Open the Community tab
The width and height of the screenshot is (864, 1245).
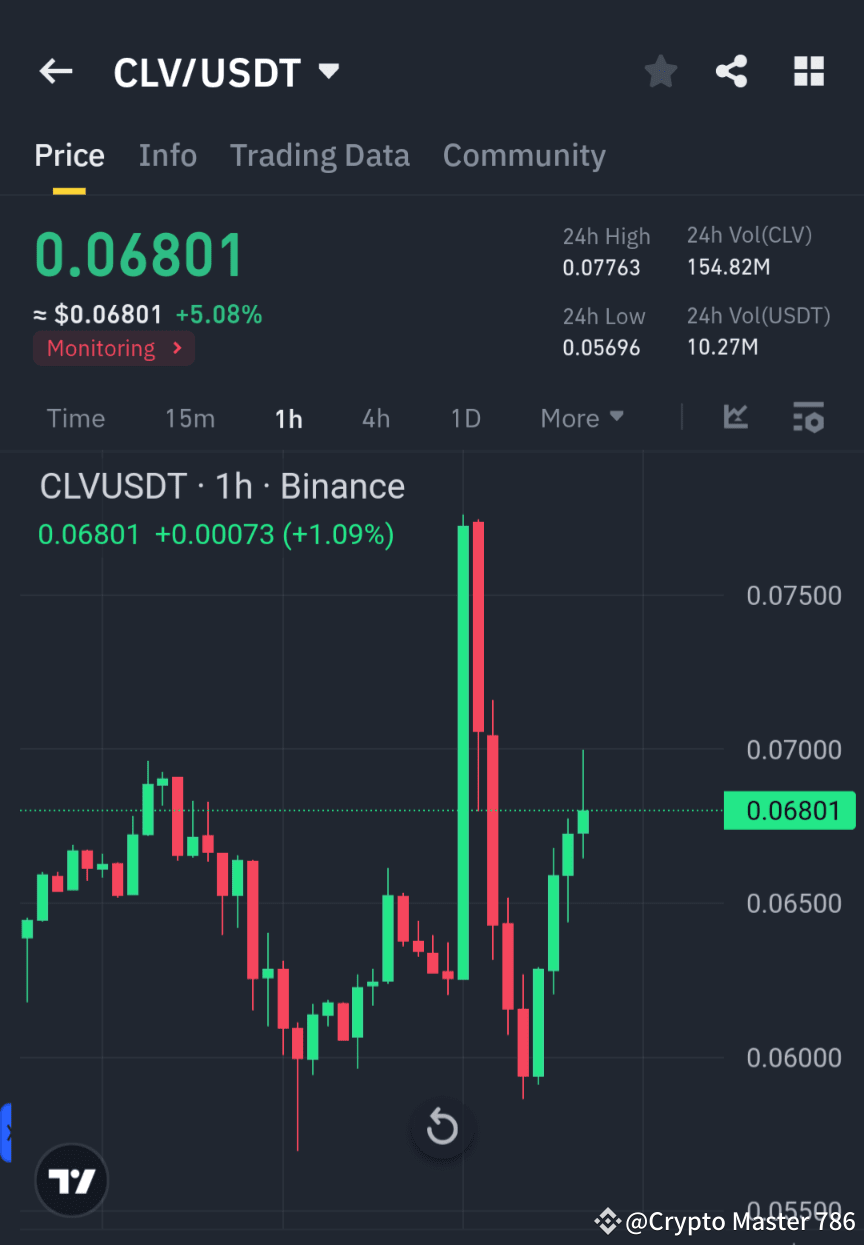point(524,155)
